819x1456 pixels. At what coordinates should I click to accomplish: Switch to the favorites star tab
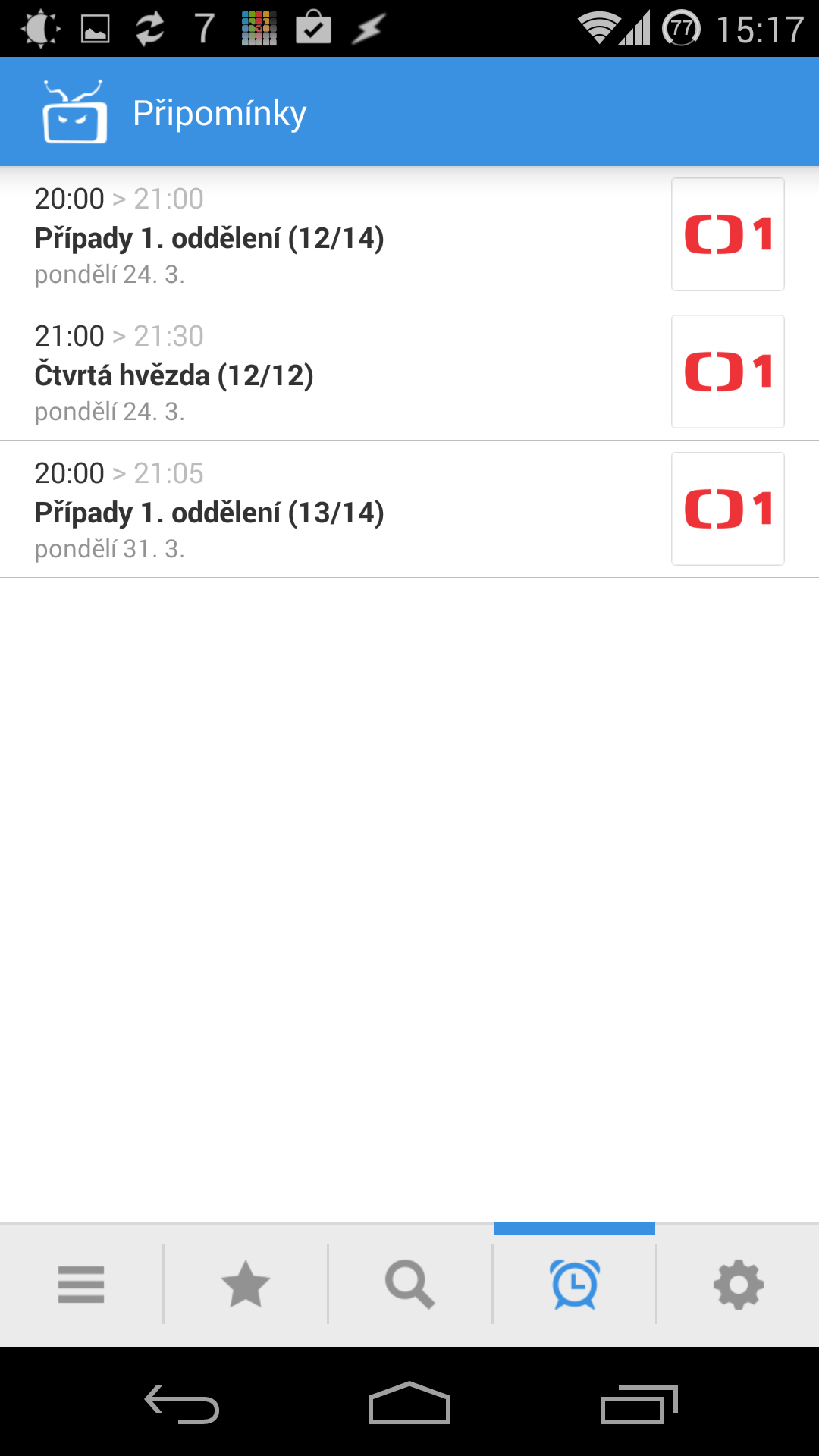pyautogui.click(x=246, y=1285)
